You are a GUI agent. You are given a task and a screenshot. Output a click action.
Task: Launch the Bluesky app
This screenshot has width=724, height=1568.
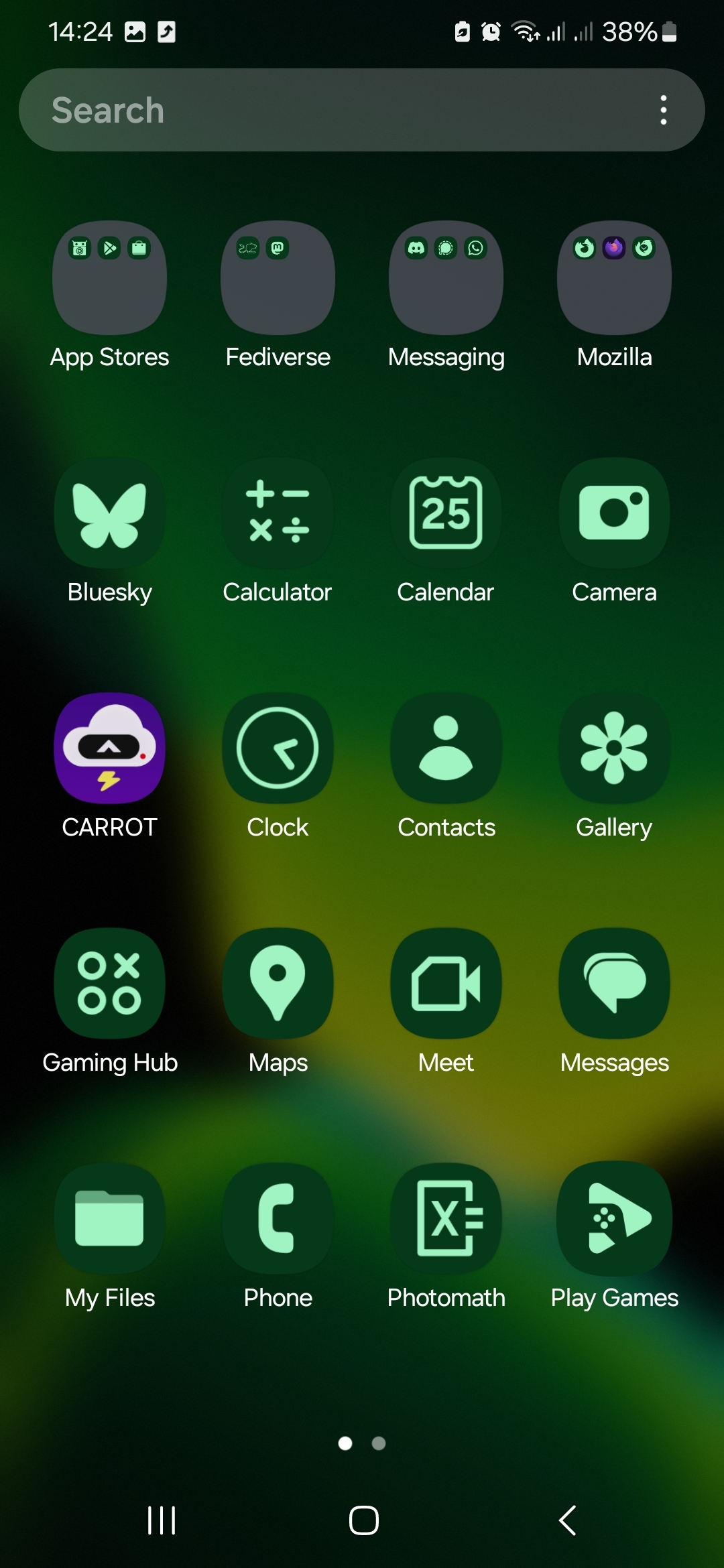tap(110, 513)
